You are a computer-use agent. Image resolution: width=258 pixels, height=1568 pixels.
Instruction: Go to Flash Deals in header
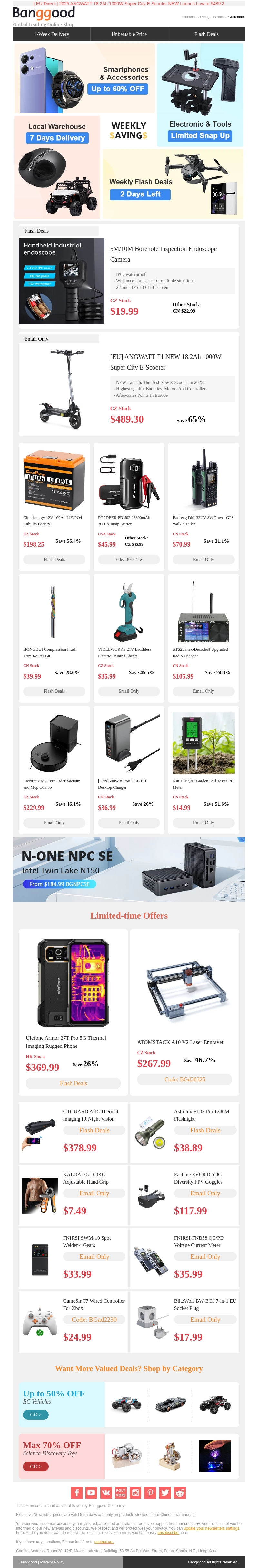coord(206,34)
